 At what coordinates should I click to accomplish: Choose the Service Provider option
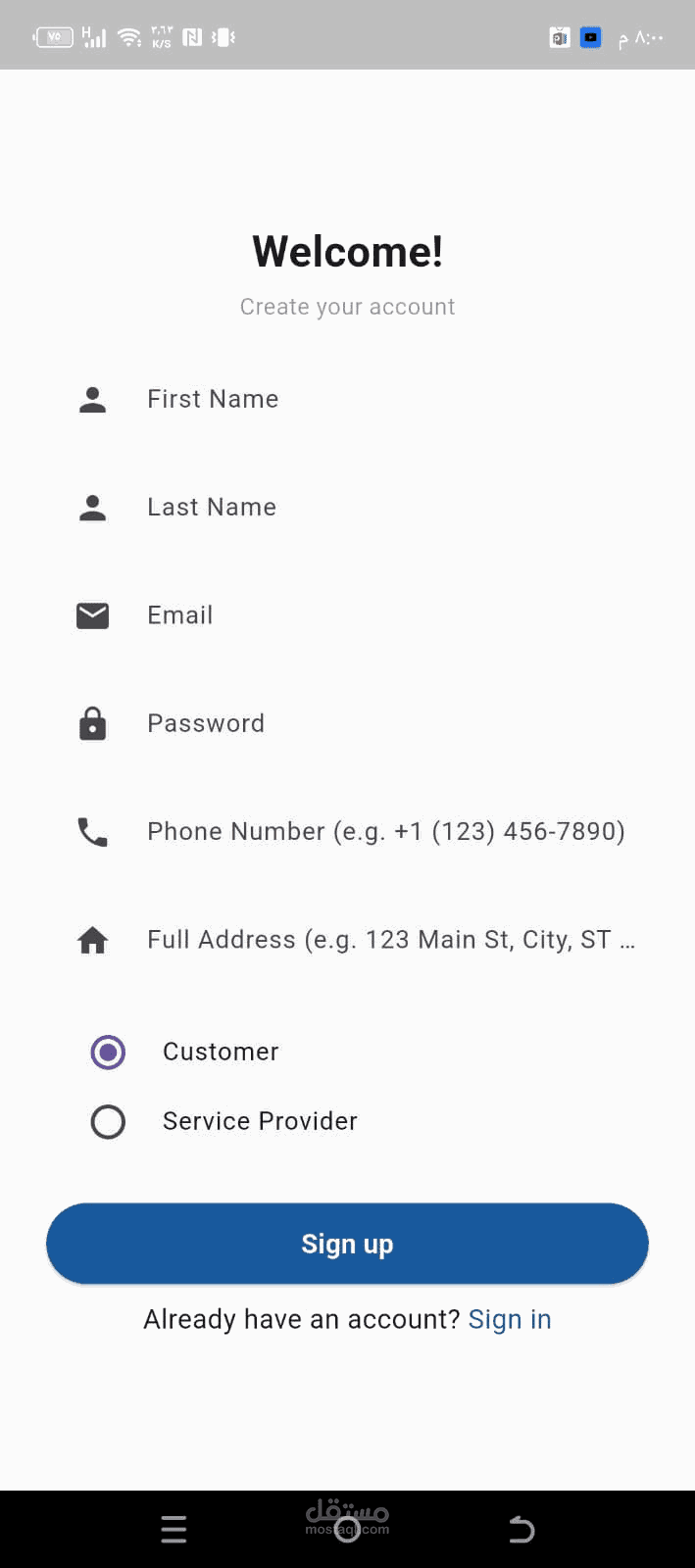(108, 1121)
